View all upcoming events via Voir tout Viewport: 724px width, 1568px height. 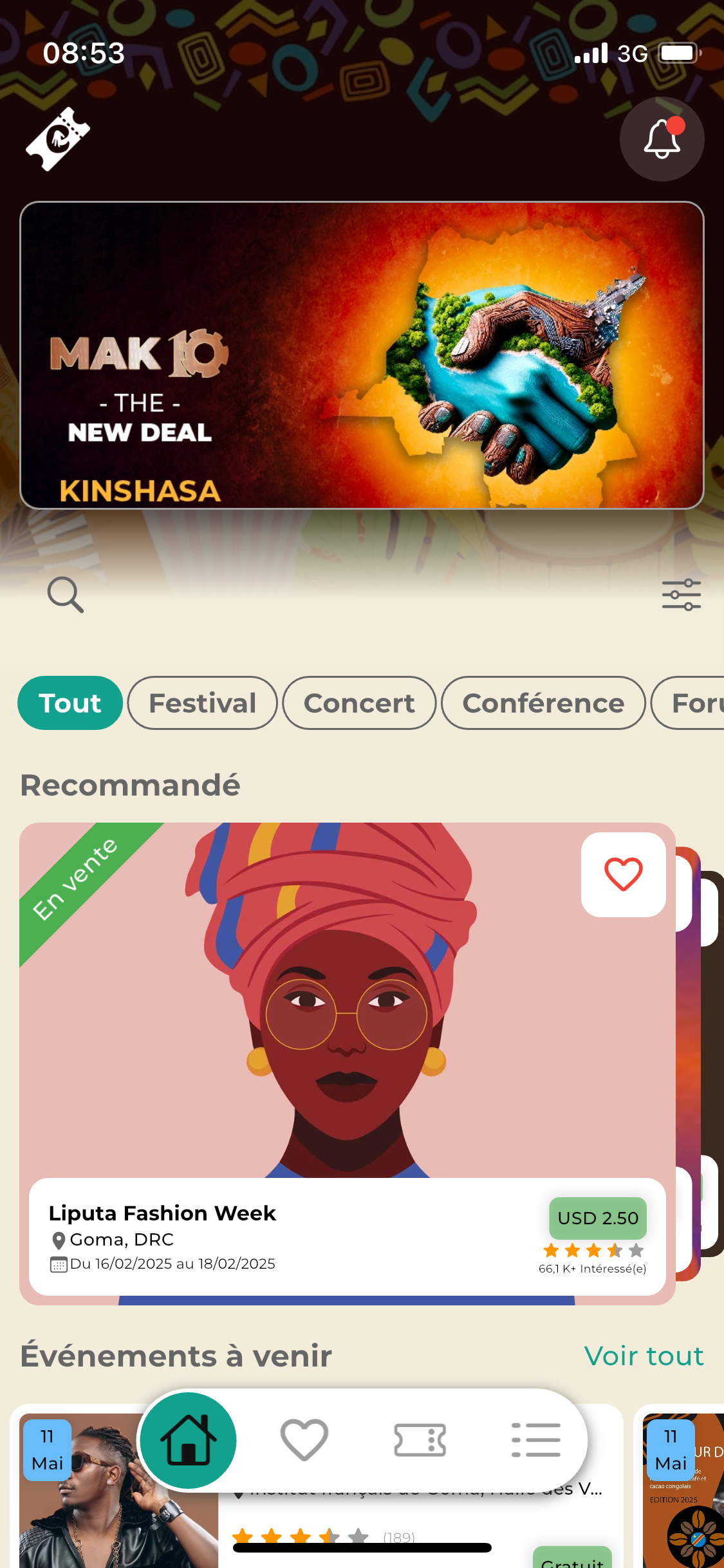[x=644, y=1356]
